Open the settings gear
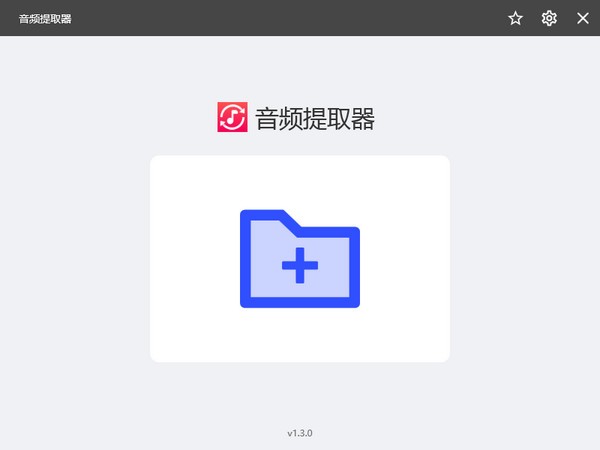The height and width of the screenshot is (450, 600). point(549,18)
